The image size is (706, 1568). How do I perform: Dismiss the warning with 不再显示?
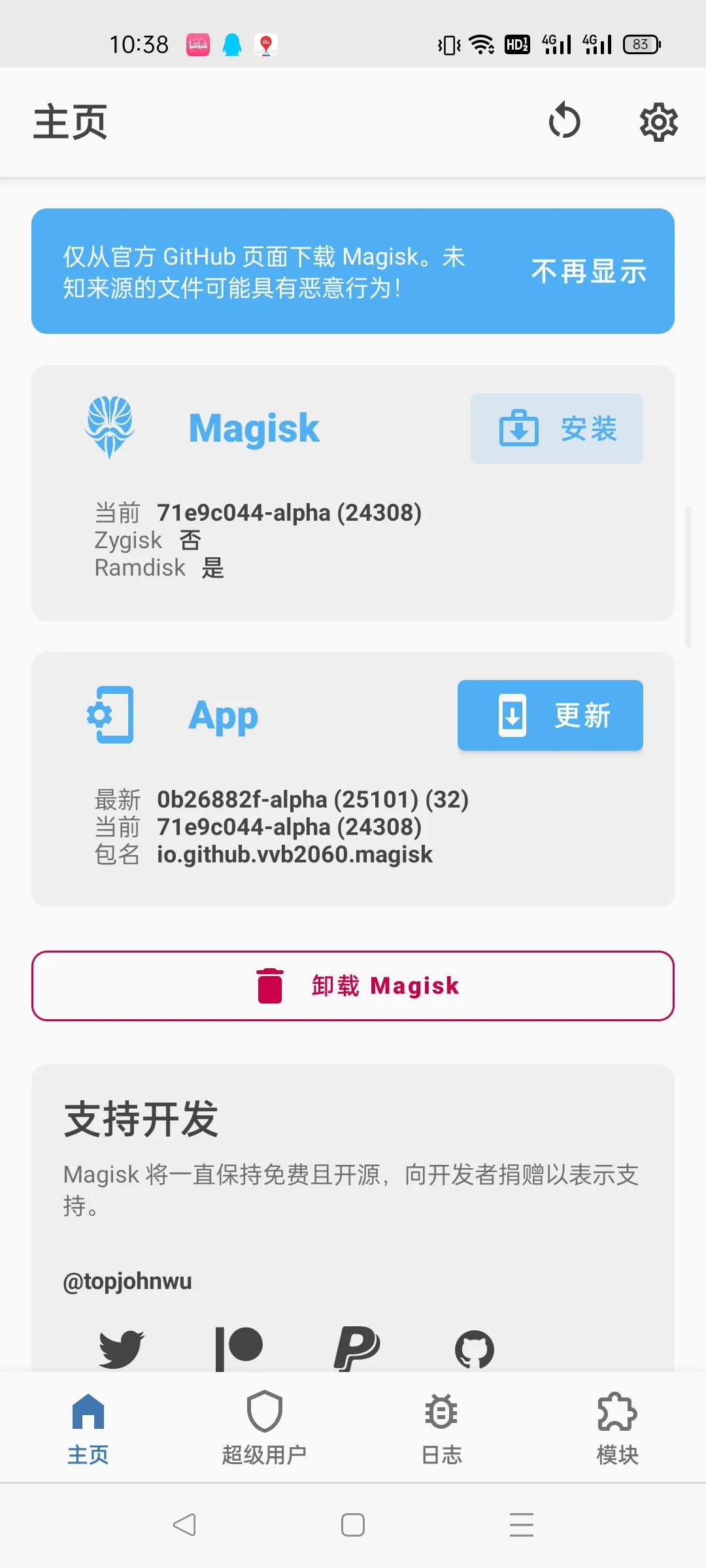[588, 271]
